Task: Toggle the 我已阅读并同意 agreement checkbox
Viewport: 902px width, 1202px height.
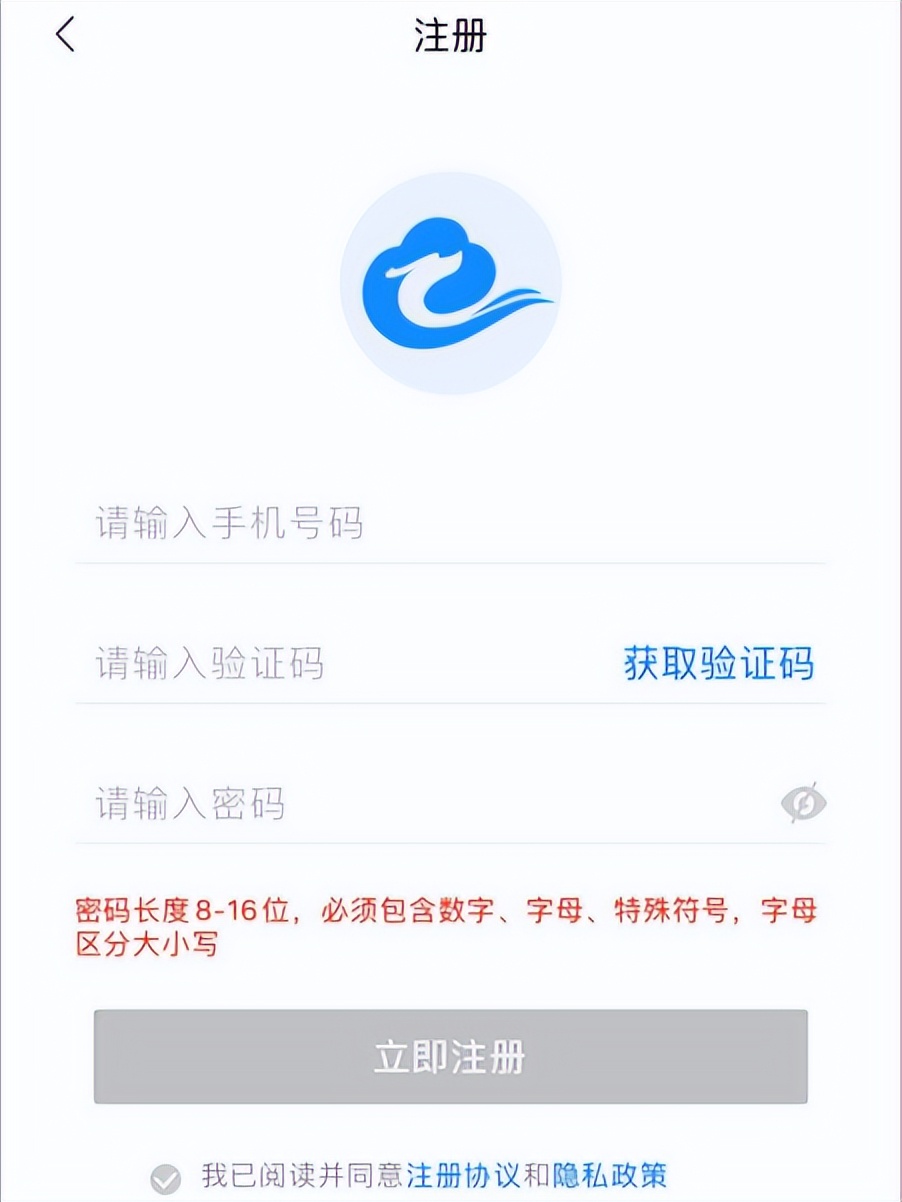Action: [x=166, y=1178]
